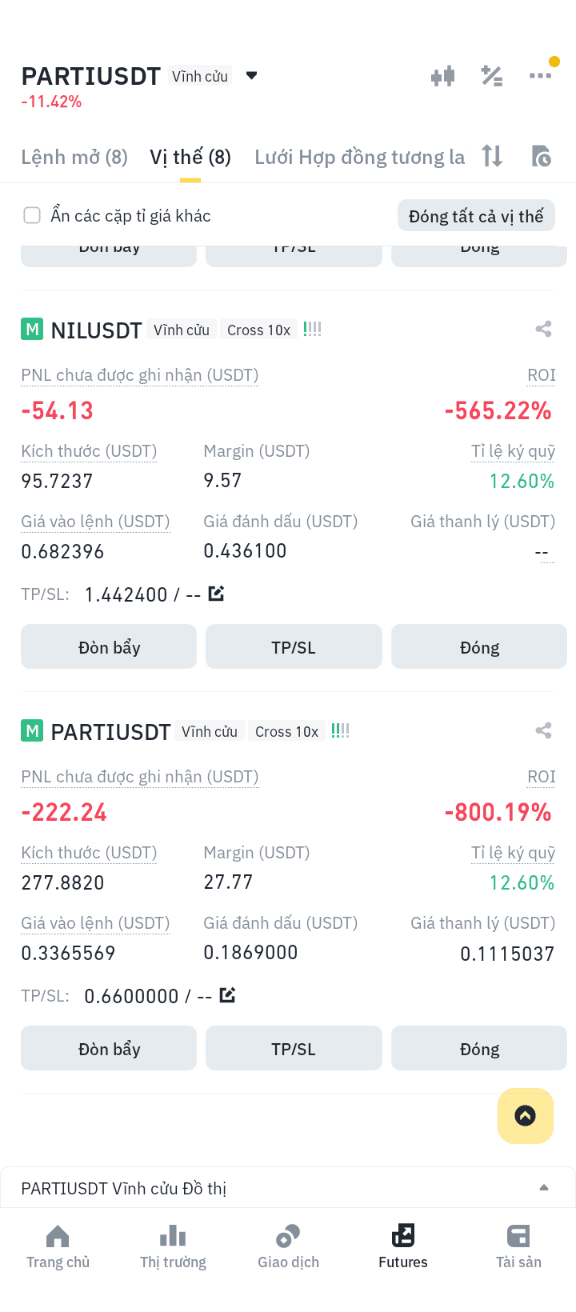This screenshot has width=576, height=1312.
Task: Open the percentage calculator icon
Action: (491, 76)
